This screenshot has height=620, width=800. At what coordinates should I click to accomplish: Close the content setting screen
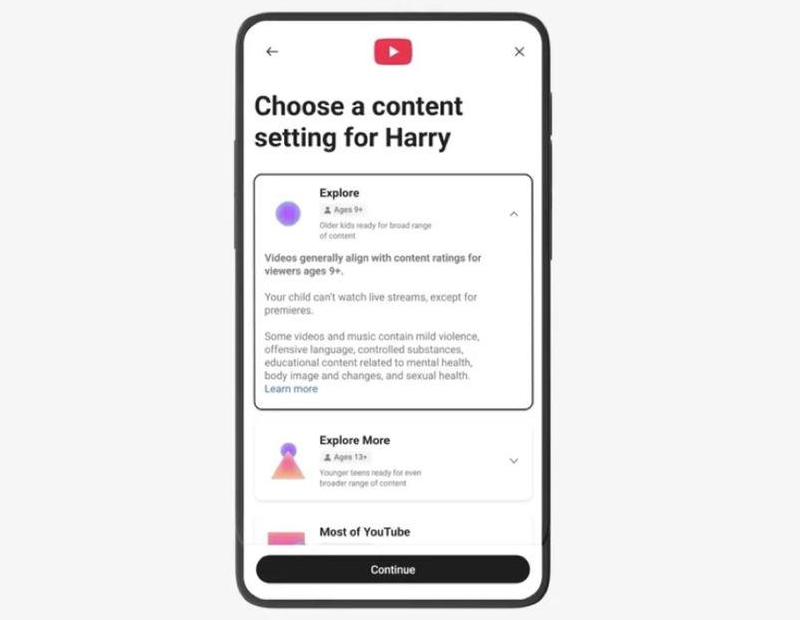point(519,52)
